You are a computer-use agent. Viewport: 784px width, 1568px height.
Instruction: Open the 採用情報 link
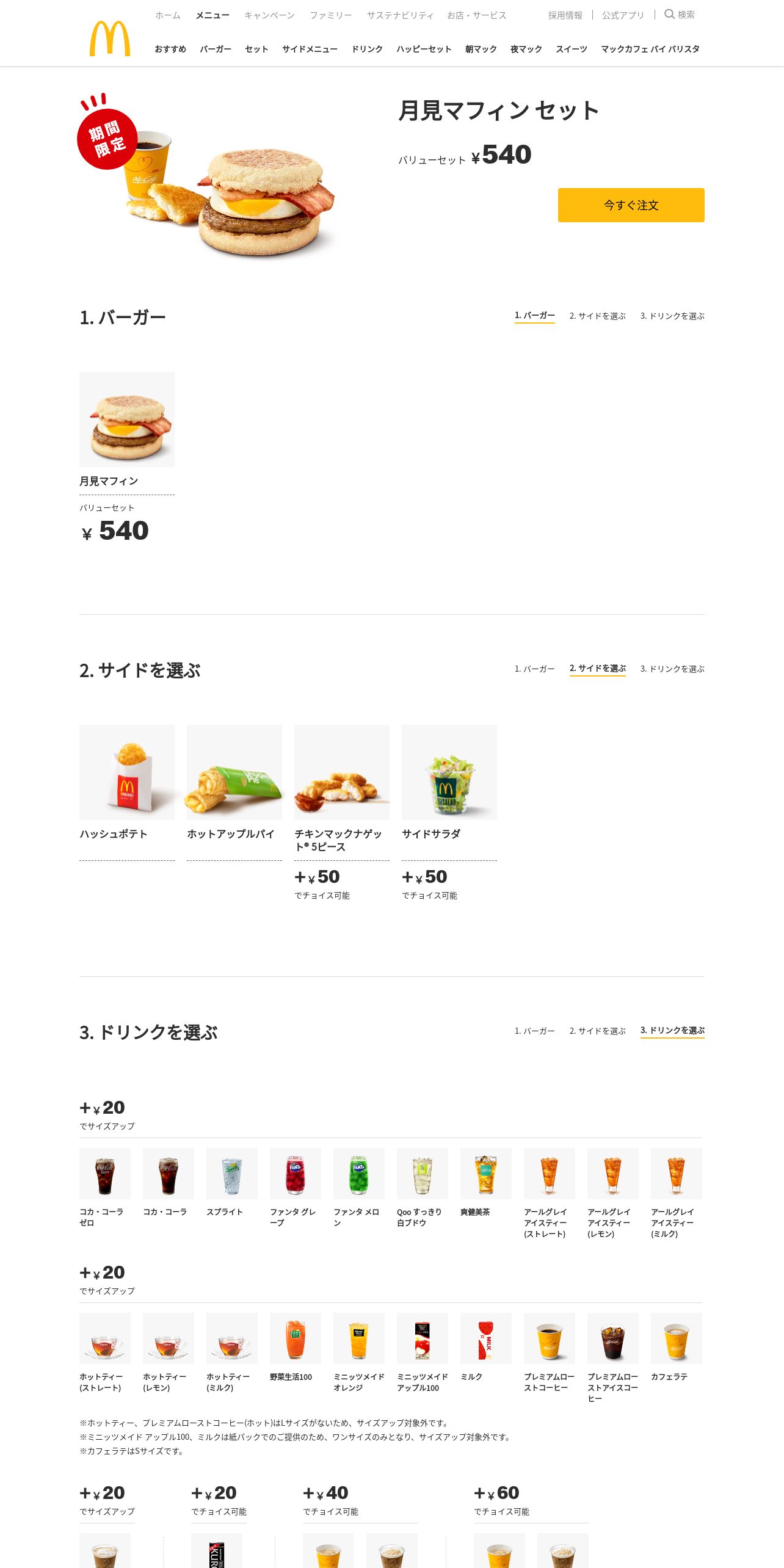(565, 15)
